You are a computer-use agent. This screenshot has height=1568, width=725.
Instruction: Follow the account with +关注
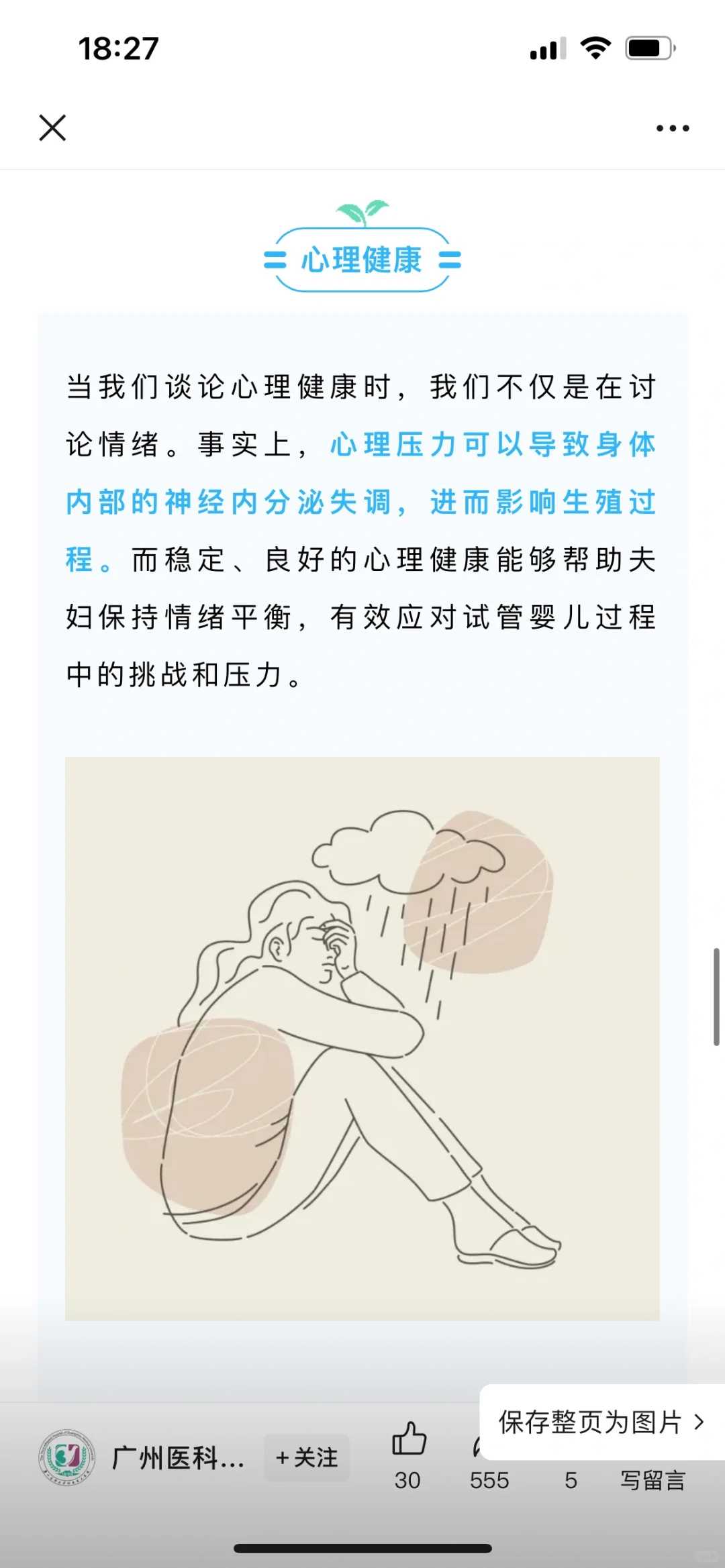click(307, 1457)
